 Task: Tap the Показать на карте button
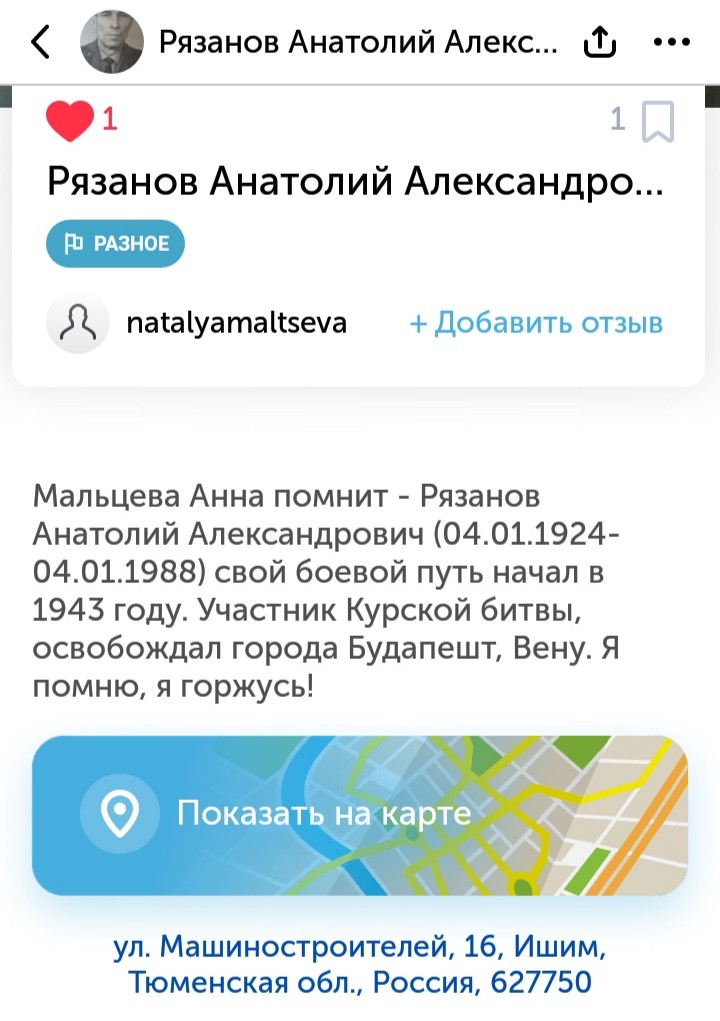(360, 815)
